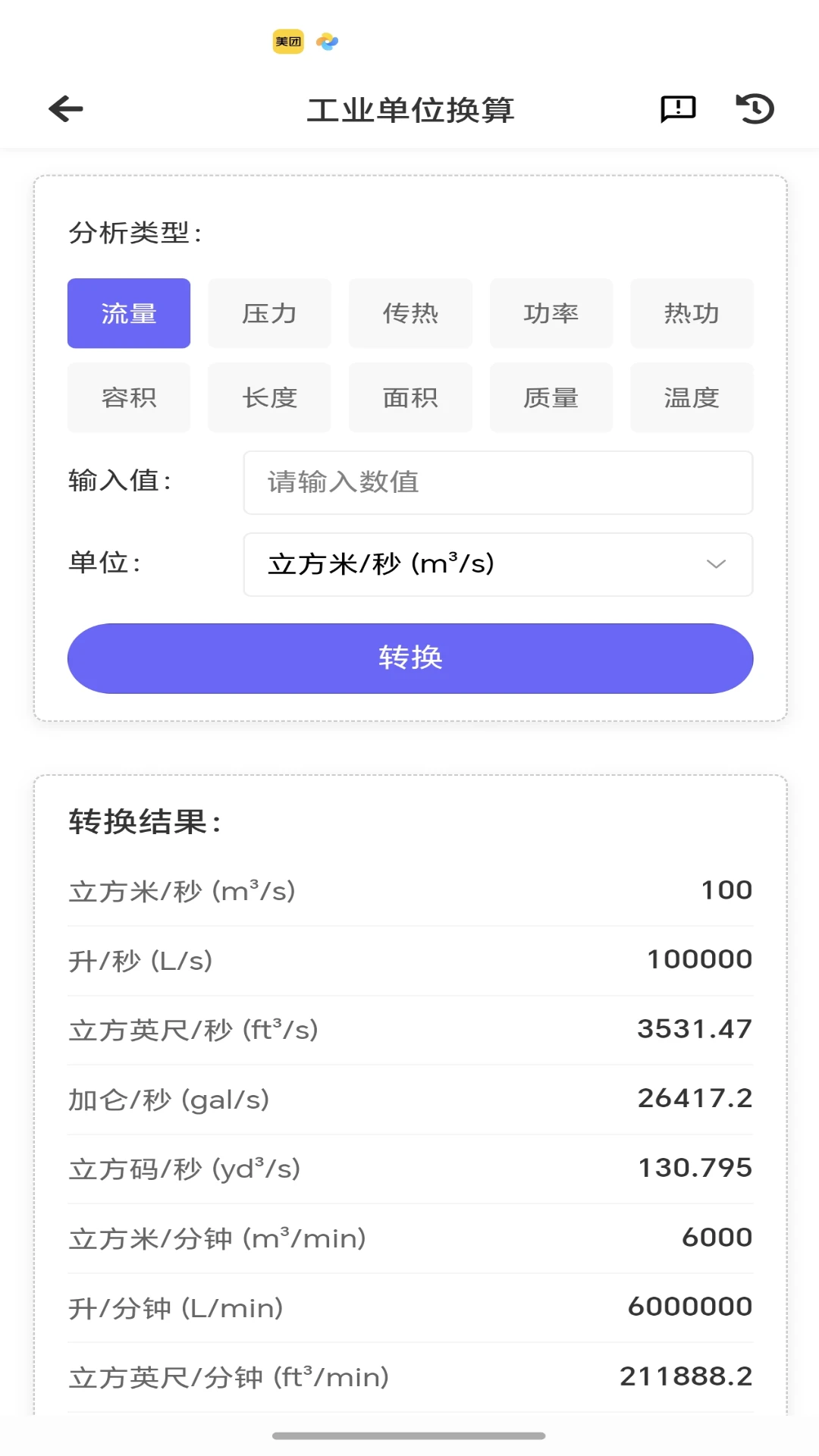Screen dimensions: 819x1456
Task: Switch to the 质量 category
Action: (551, 397)
